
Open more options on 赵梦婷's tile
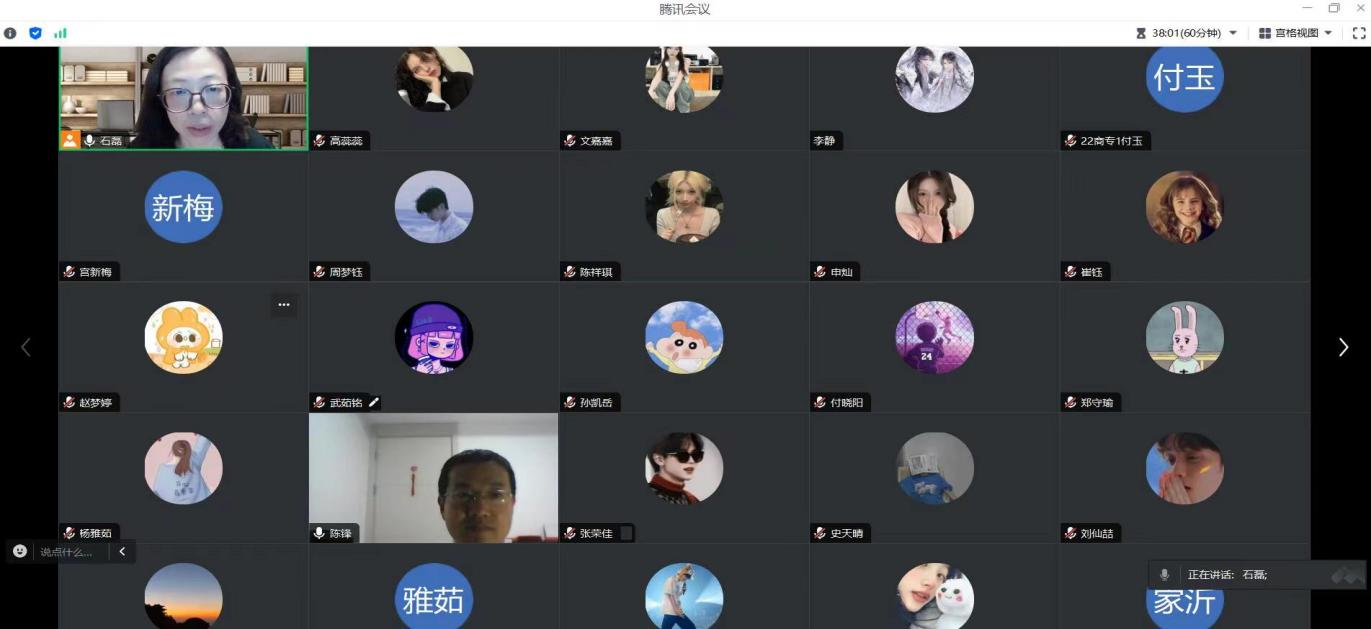click(284, 305)
